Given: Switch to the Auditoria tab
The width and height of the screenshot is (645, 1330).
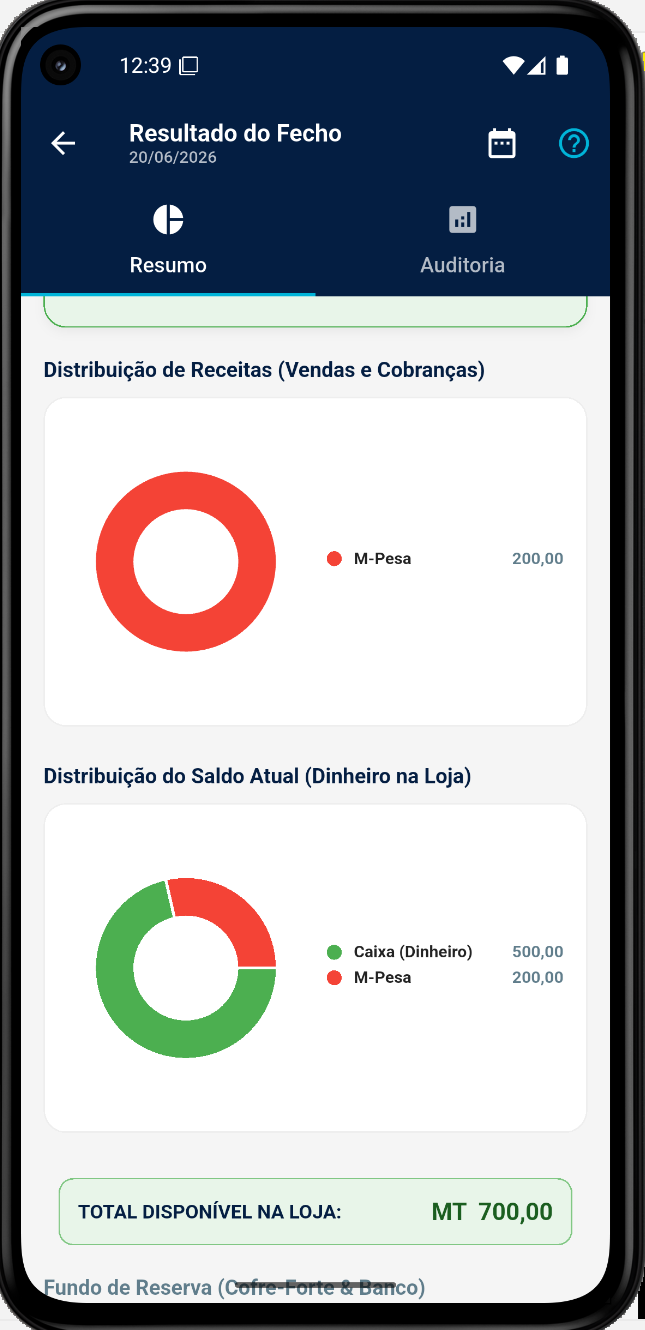Looking at the screenshot, I should pyautogui.click(x=462, y=240).
